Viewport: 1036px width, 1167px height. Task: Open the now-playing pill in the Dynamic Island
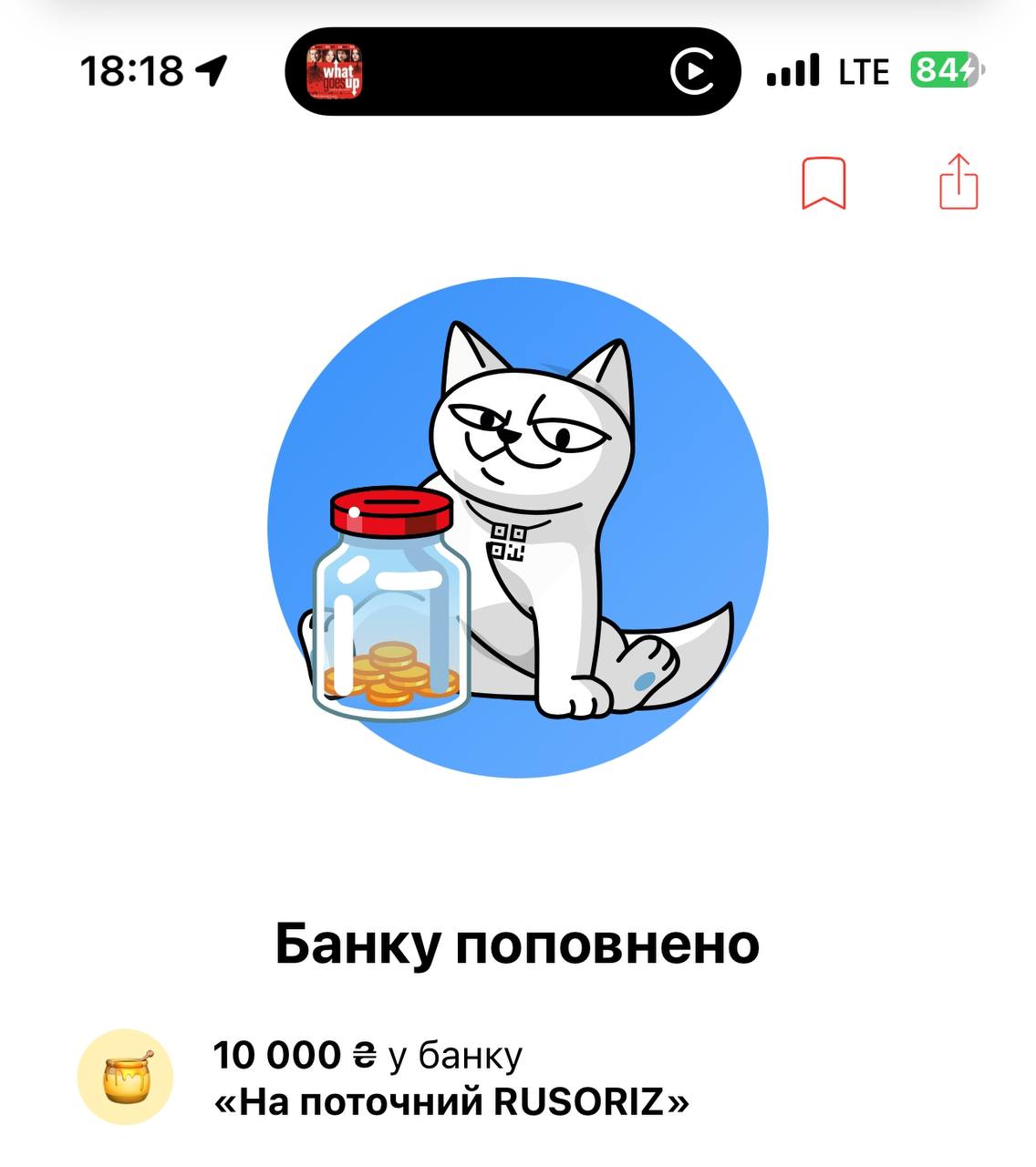click(x=512, y=71)
